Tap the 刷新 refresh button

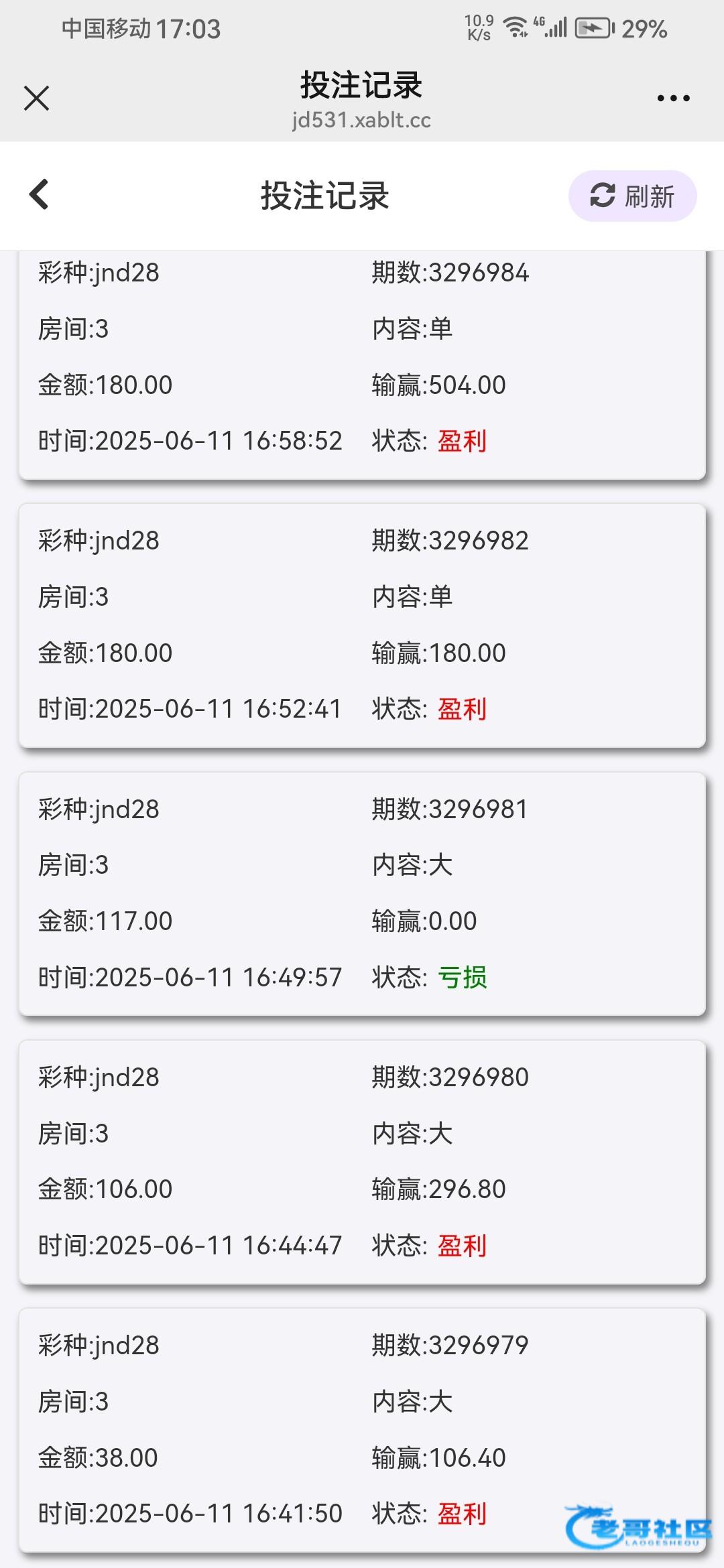[632, 196]
